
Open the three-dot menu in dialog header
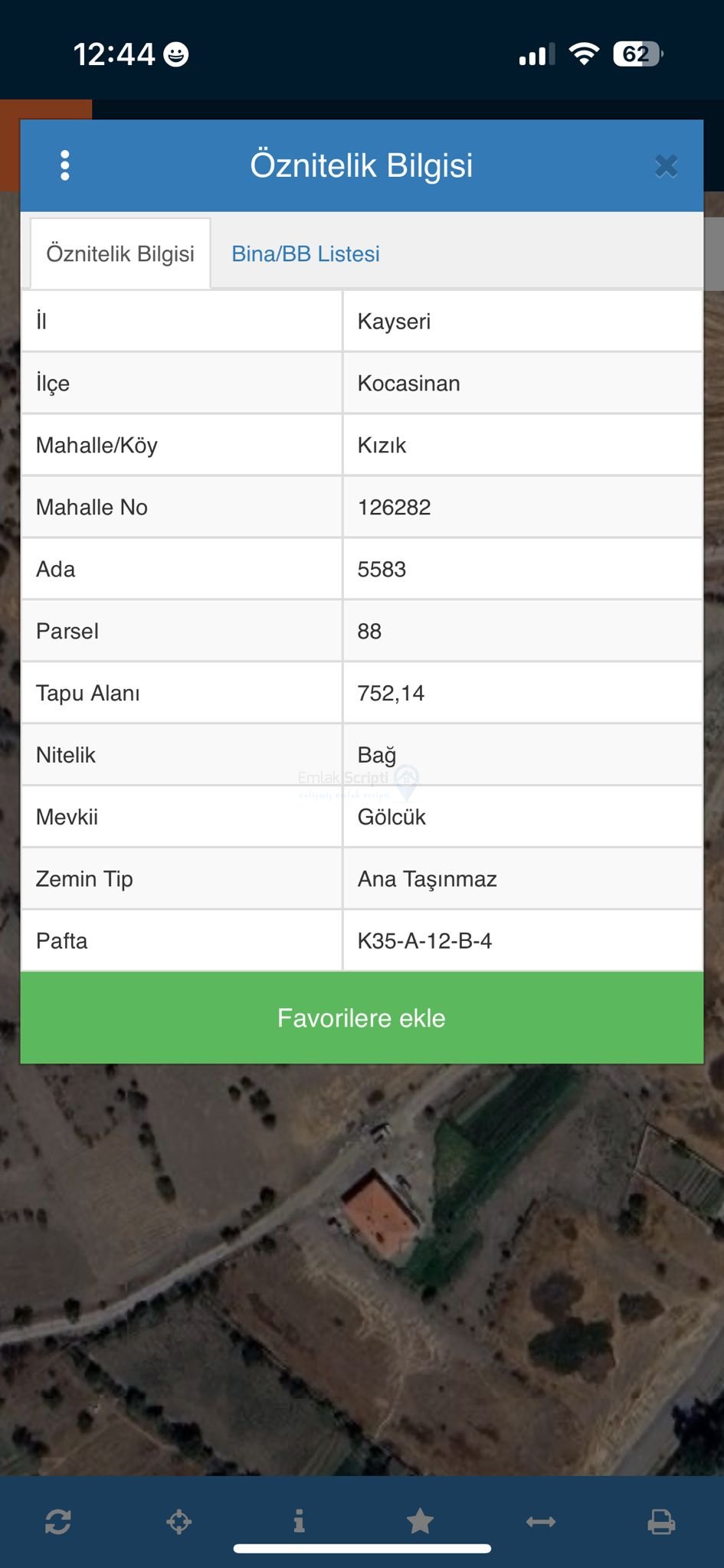point(65,165)
